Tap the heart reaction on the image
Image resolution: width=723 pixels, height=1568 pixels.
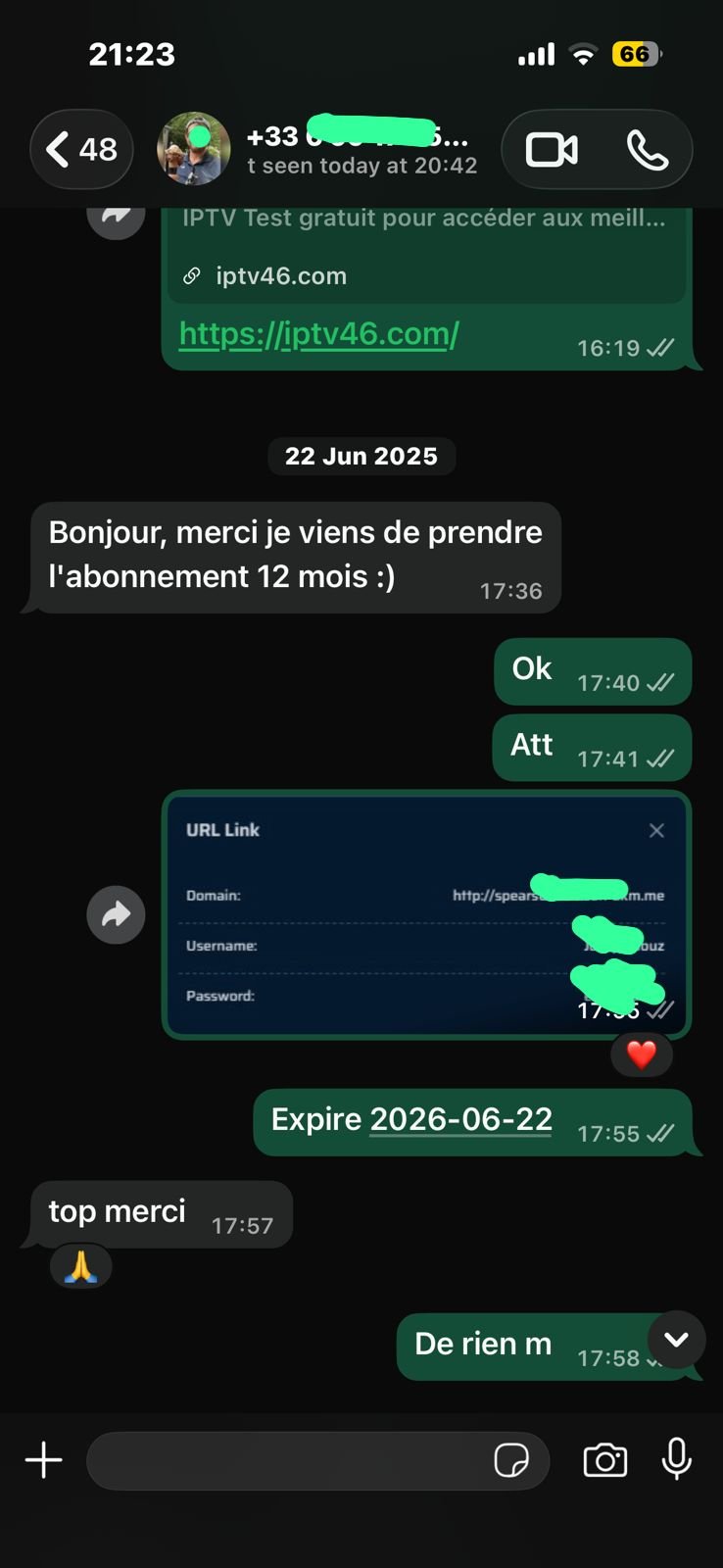pyautogui.click(x=642, y=1055)
